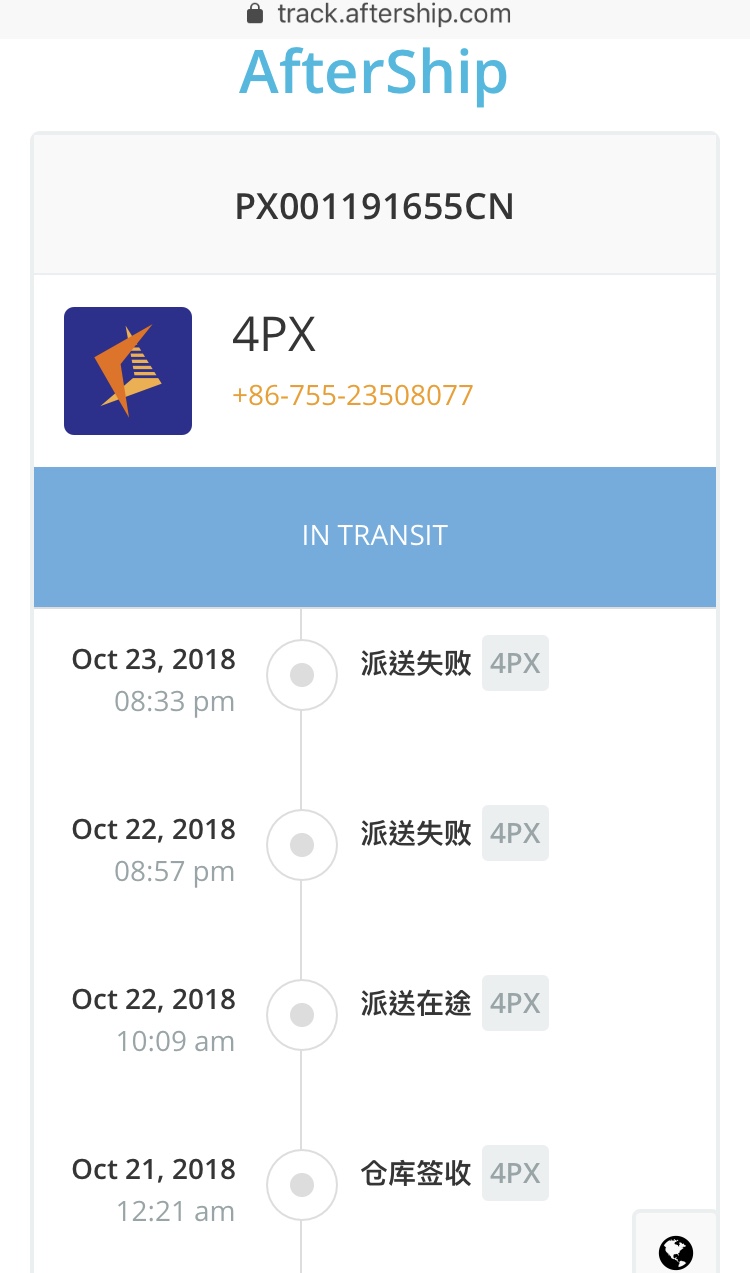The height and width of the screenshot is (1273, 750).
Task: Click the timeline dot beside 仓库签收
Action: (302, 1184)
